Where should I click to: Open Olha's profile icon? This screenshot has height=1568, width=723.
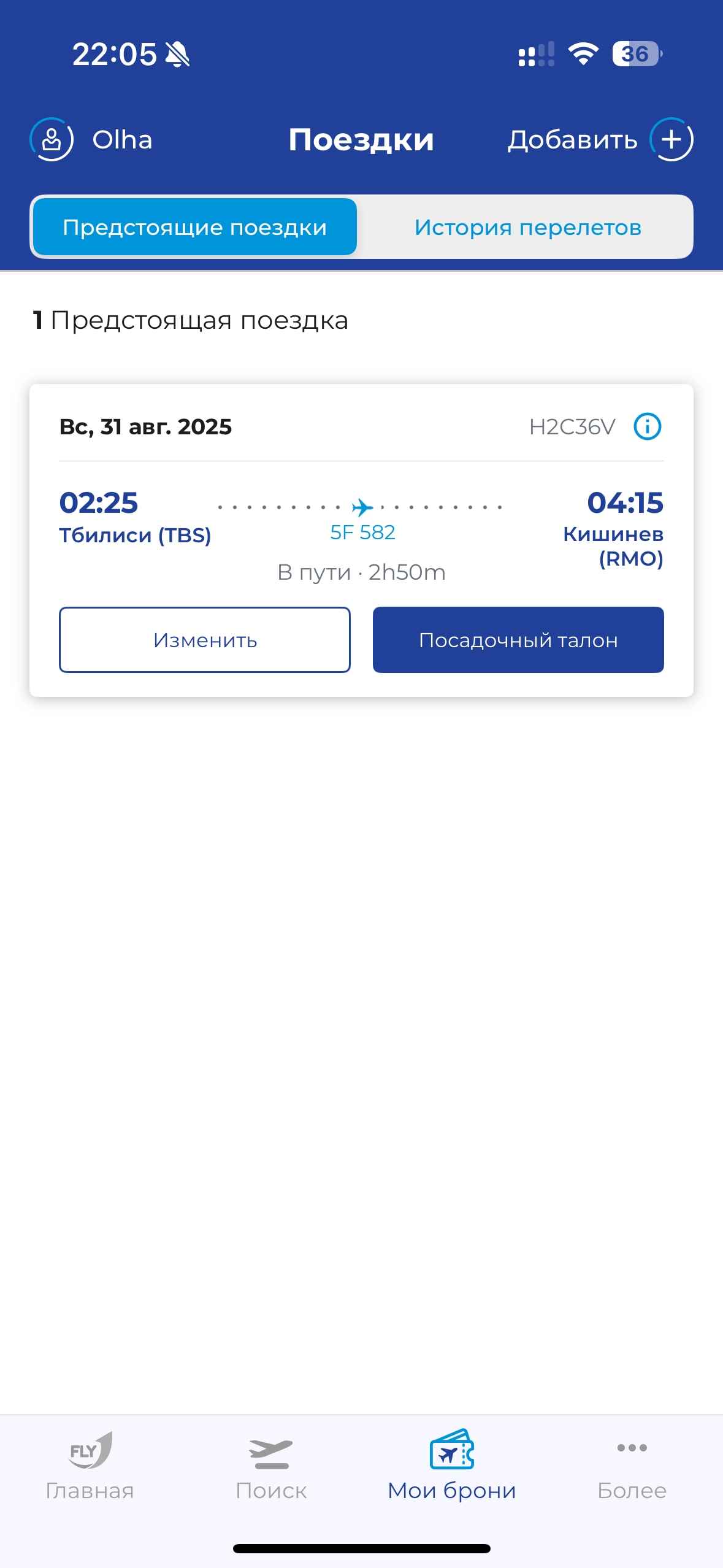tap(52, 140)
